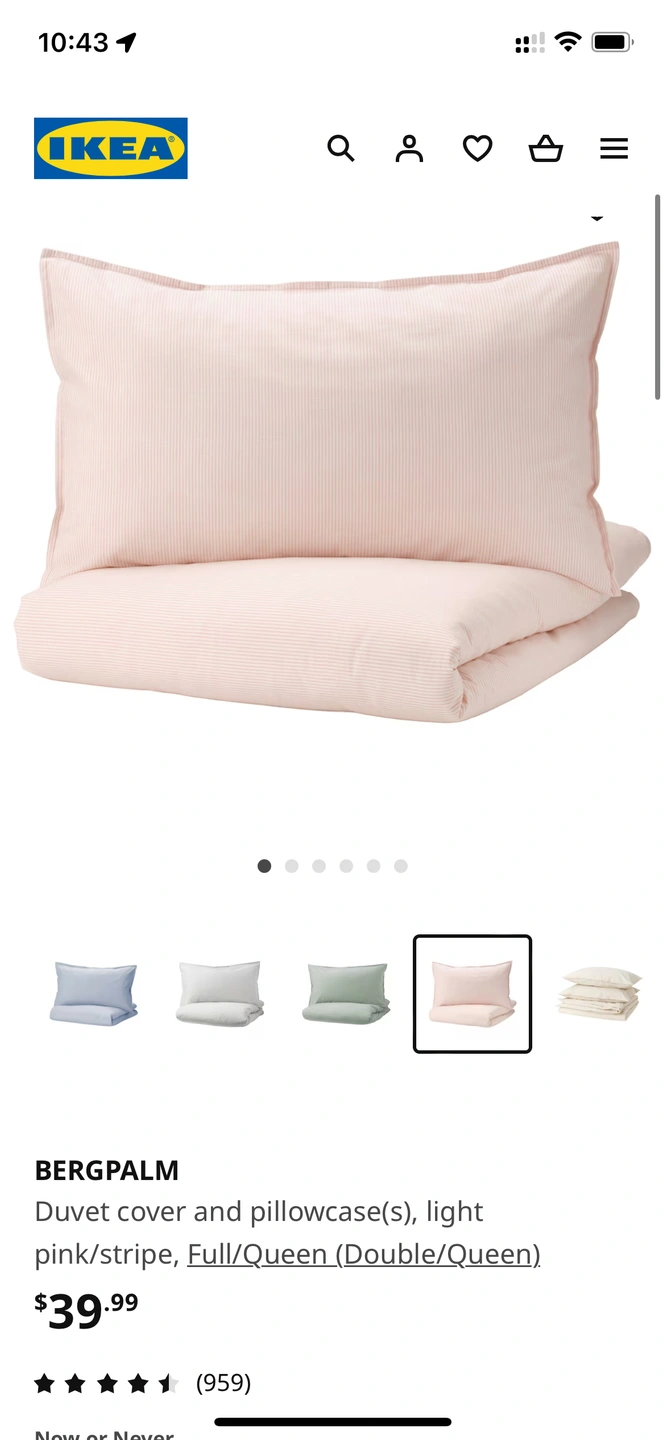Open the Full/Queen (Double/Queen) size link
The width and height of the screenshot is (665, 1440).
tap(363, 1254)
